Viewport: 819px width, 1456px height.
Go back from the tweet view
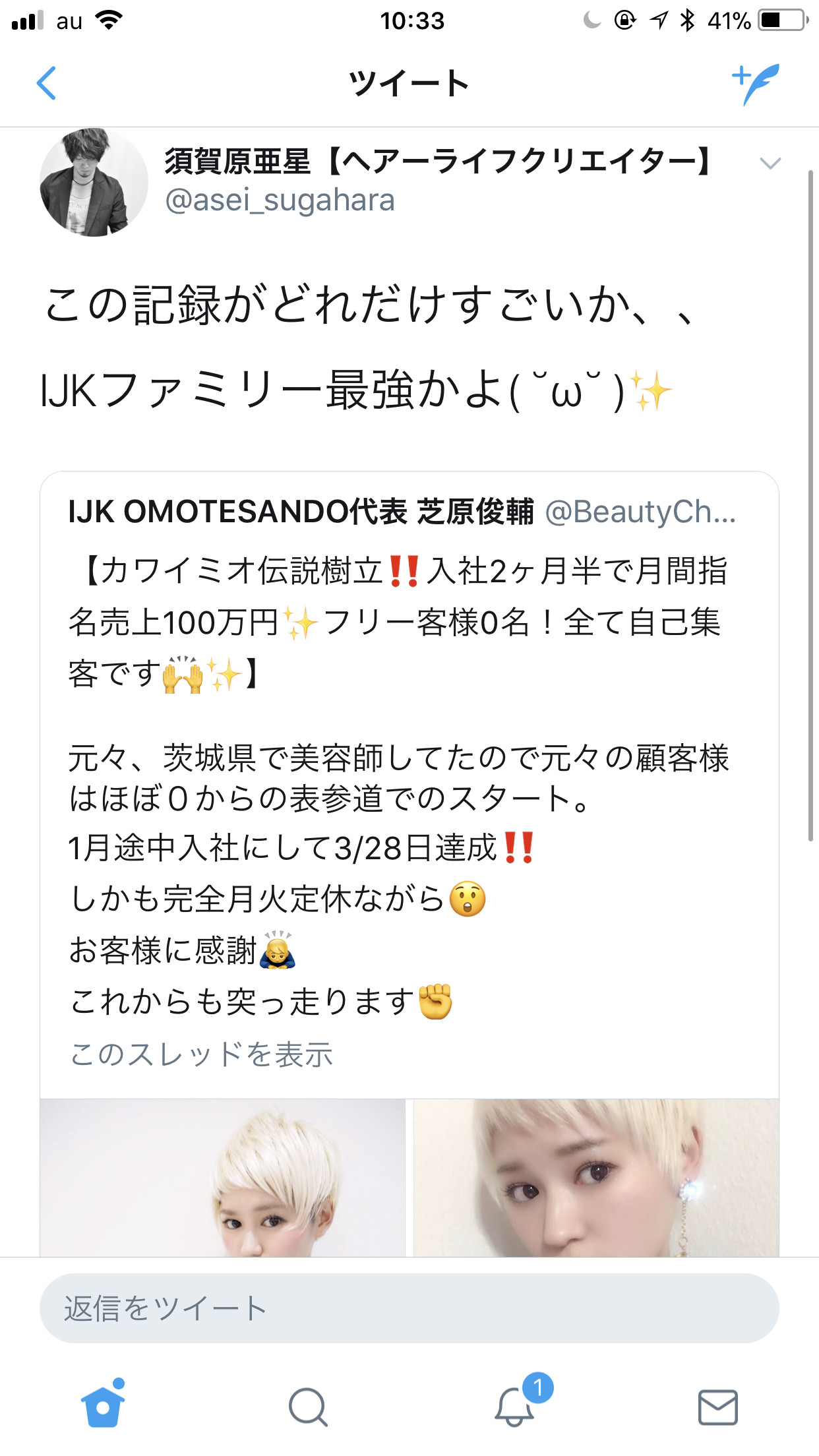[x=46, y=84]
